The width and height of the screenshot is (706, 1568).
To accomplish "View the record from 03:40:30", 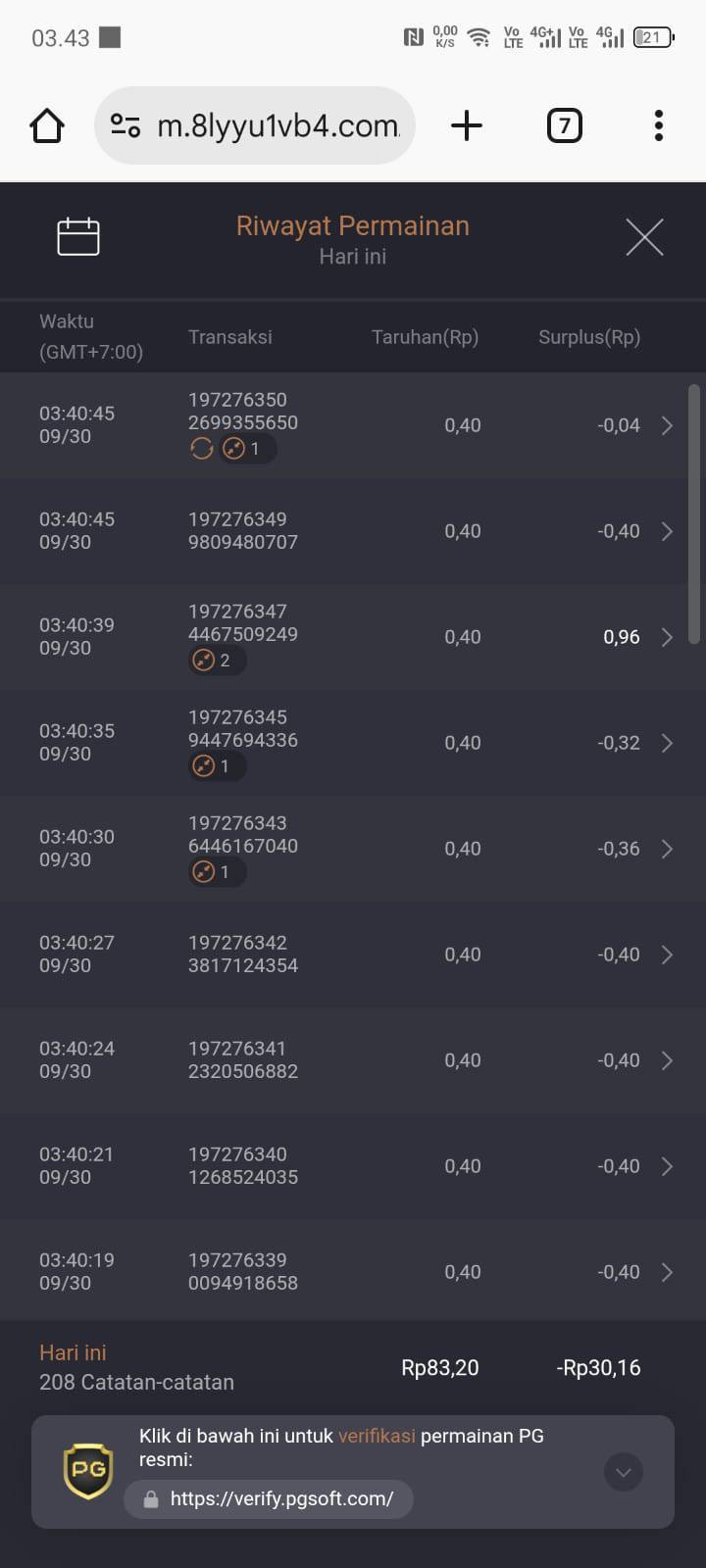I will coord(353,848).
